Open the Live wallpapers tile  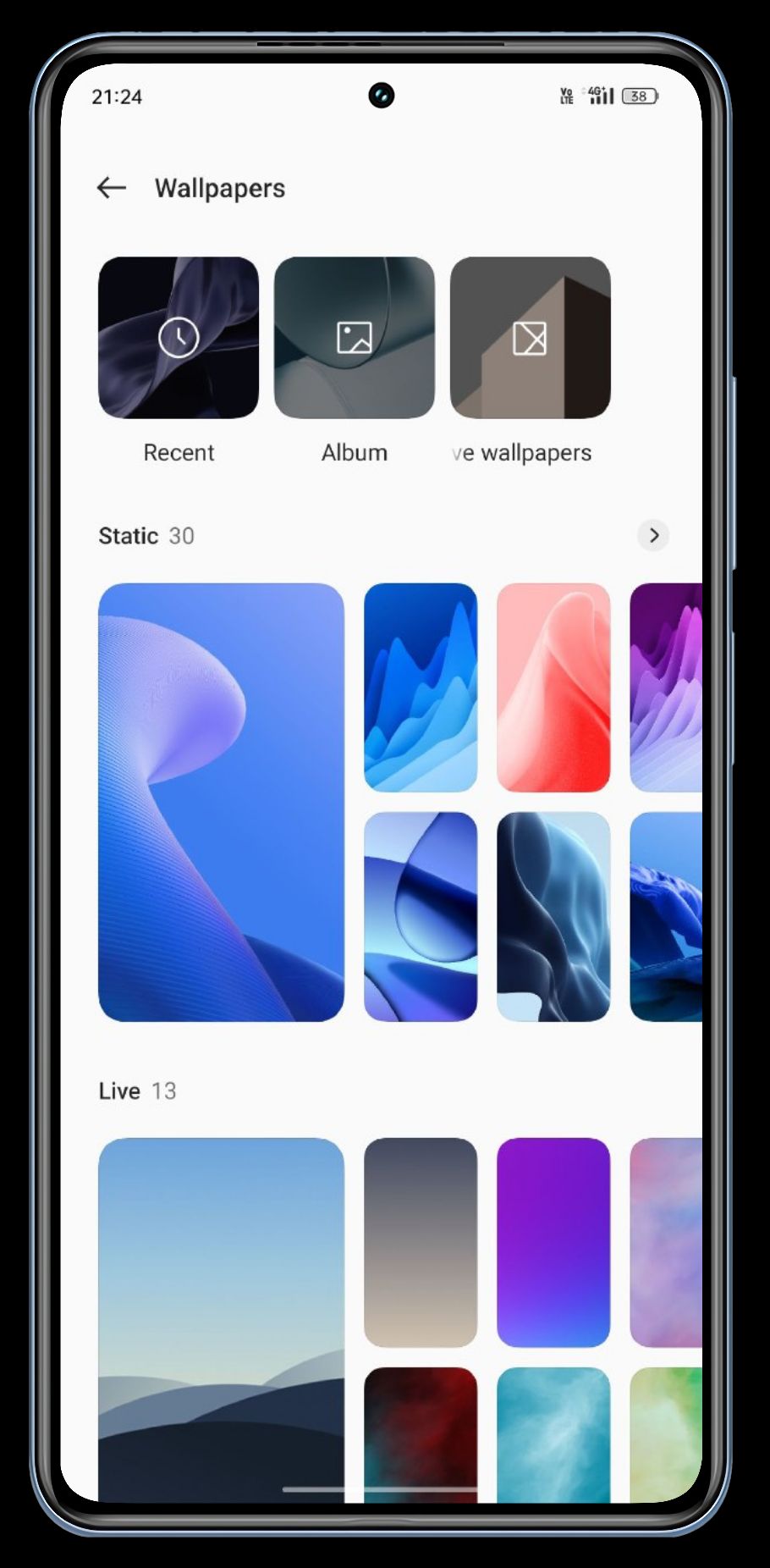point(530,338)
